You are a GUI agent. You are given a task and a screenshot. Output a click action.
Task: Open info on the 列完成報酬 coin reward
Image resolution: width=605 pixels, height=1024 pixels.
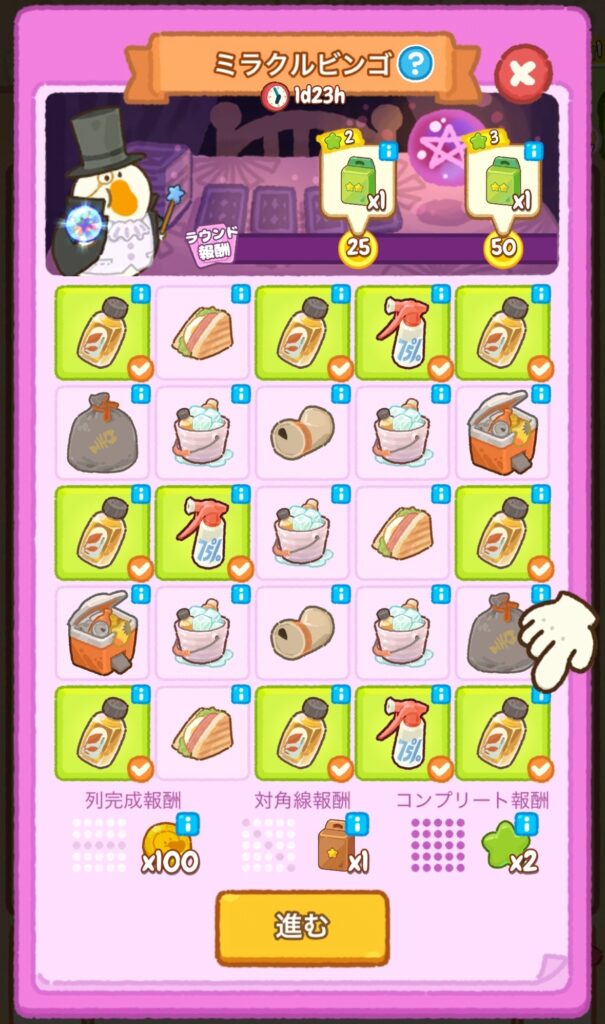click(x=187, y=823)
